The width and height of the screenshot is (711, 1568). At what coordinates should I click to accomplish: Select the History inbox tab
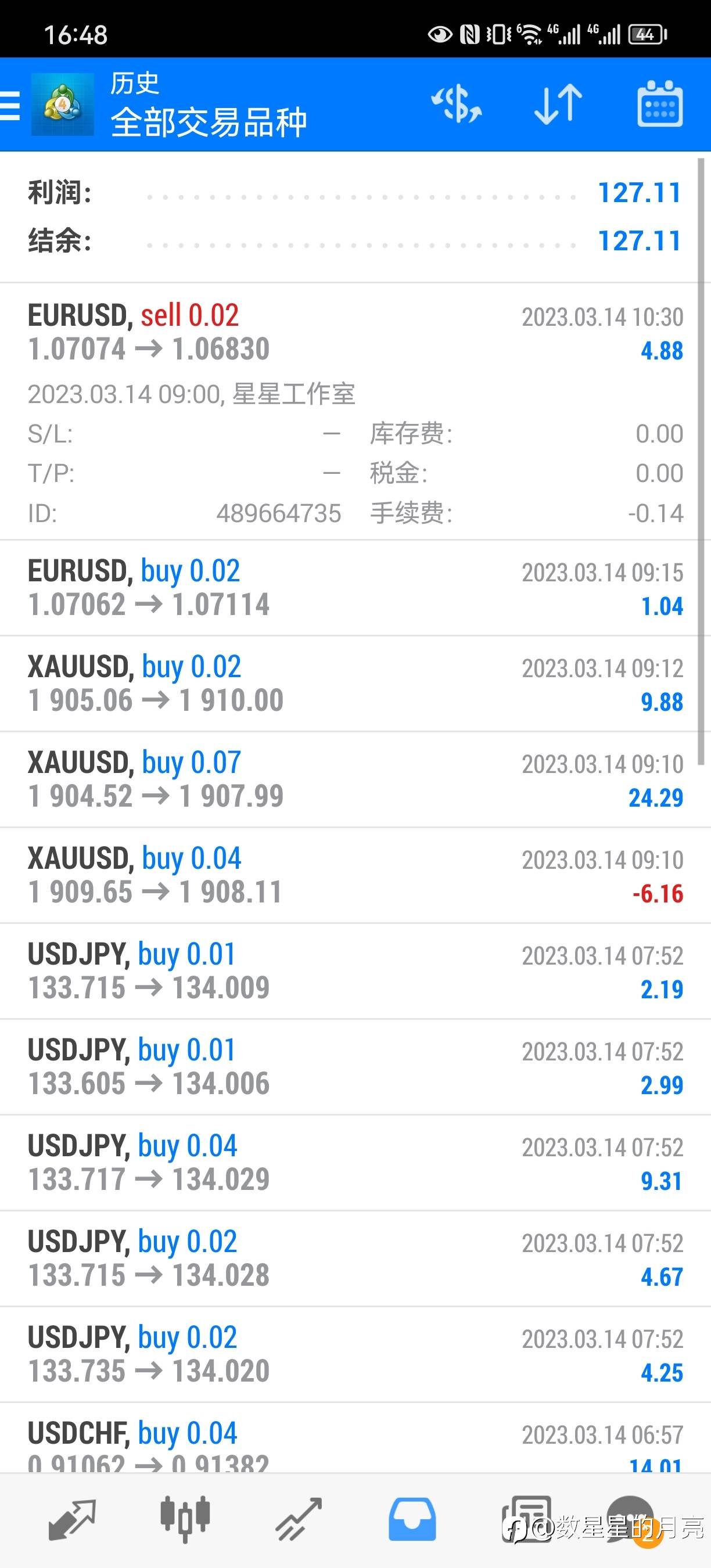coord(412,1519)
